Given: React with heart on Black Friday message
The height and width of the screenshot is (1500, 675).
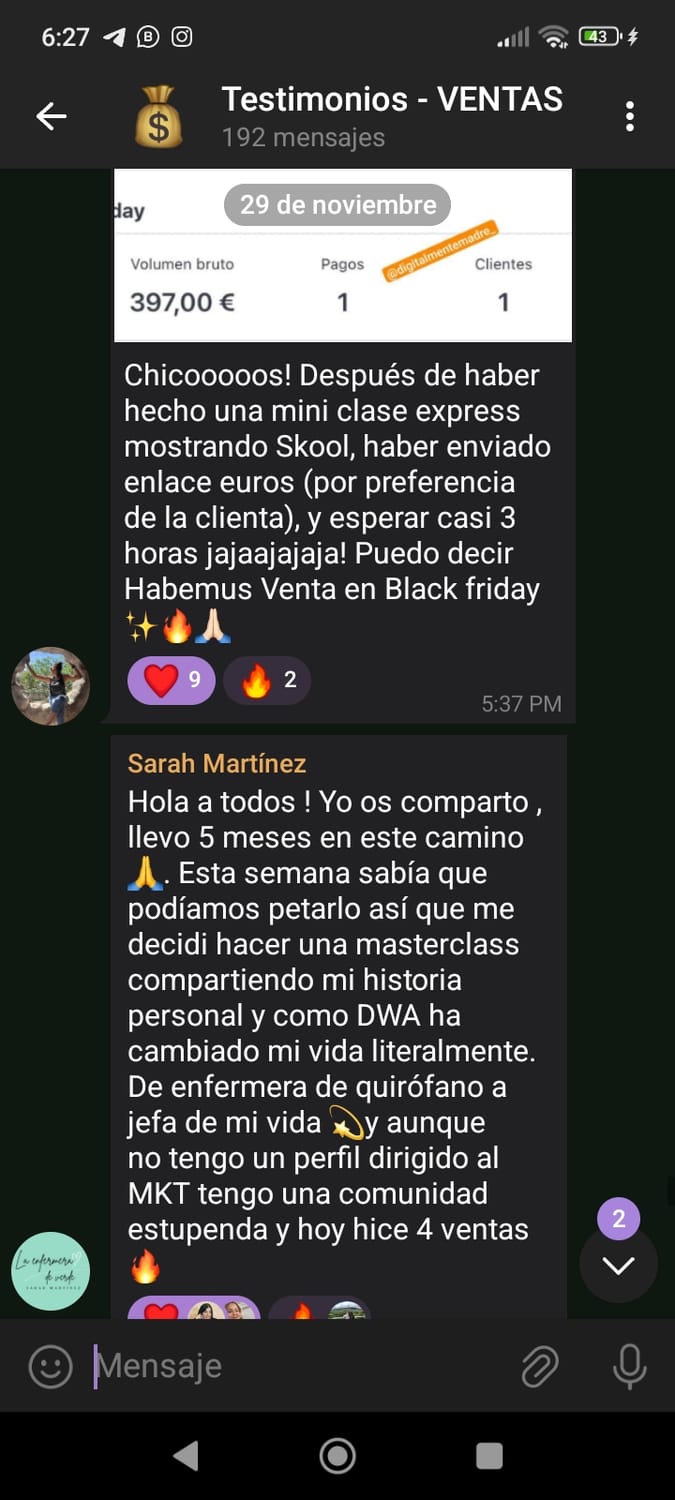Looking at the screenshot, I should (x=171, y=680).
